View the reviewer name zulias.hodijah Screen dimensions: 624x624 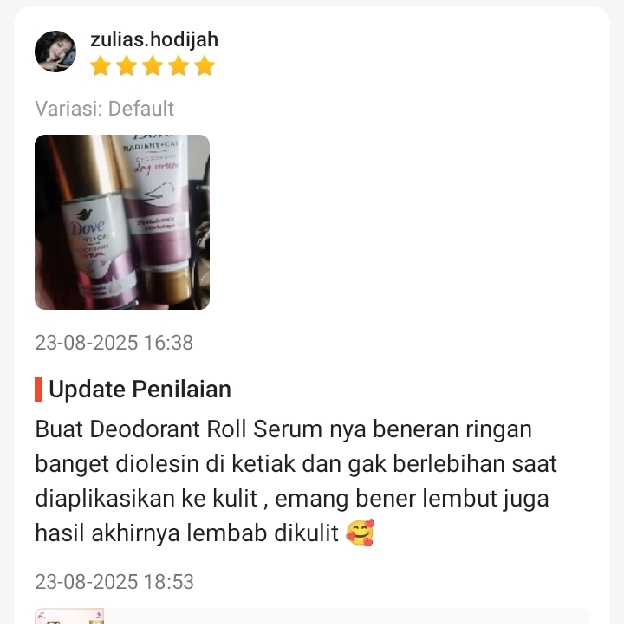tap(154, 39)
